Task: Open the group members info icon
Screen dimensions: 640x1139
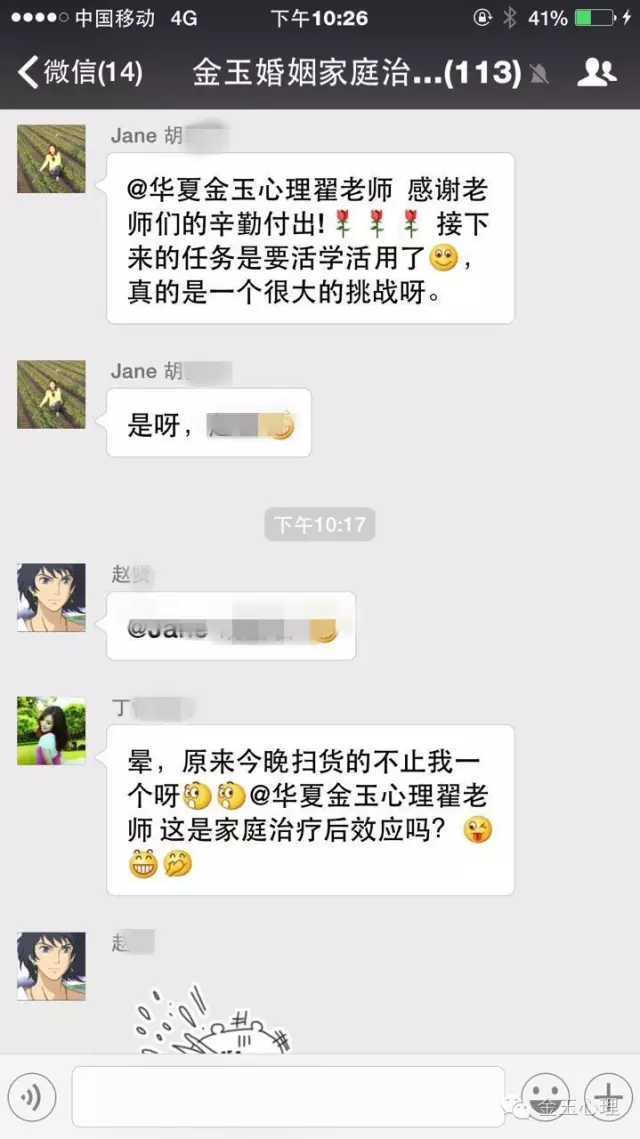Action: coord(597,73)
